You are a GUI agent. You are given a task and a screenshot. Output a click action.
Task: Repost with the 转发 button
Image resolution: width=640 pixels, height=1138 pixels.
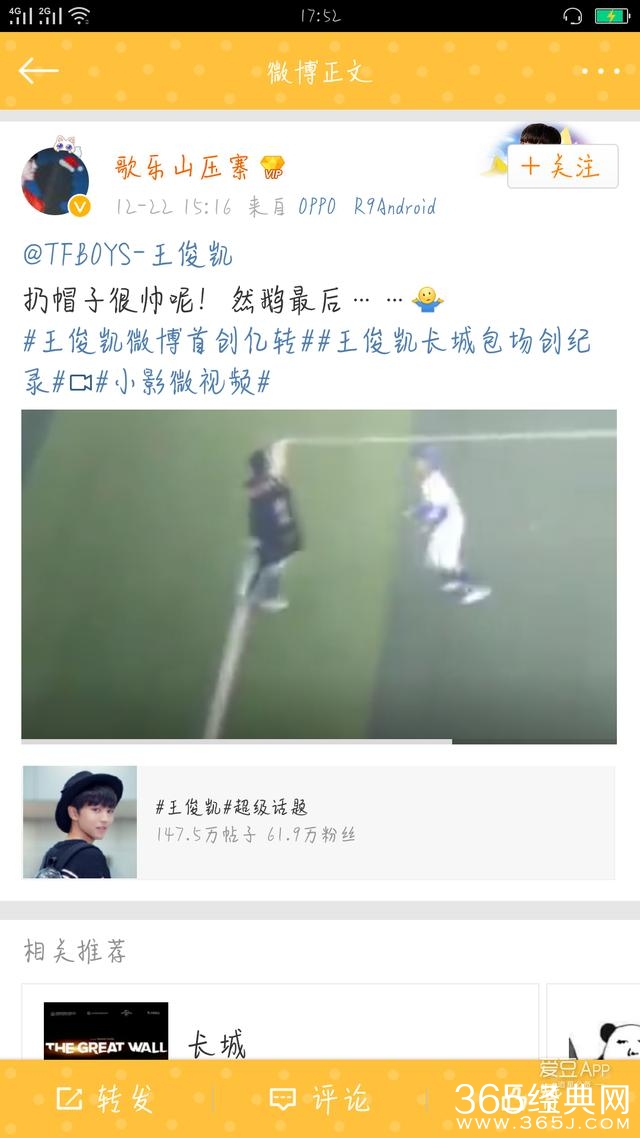[106, 1100]
